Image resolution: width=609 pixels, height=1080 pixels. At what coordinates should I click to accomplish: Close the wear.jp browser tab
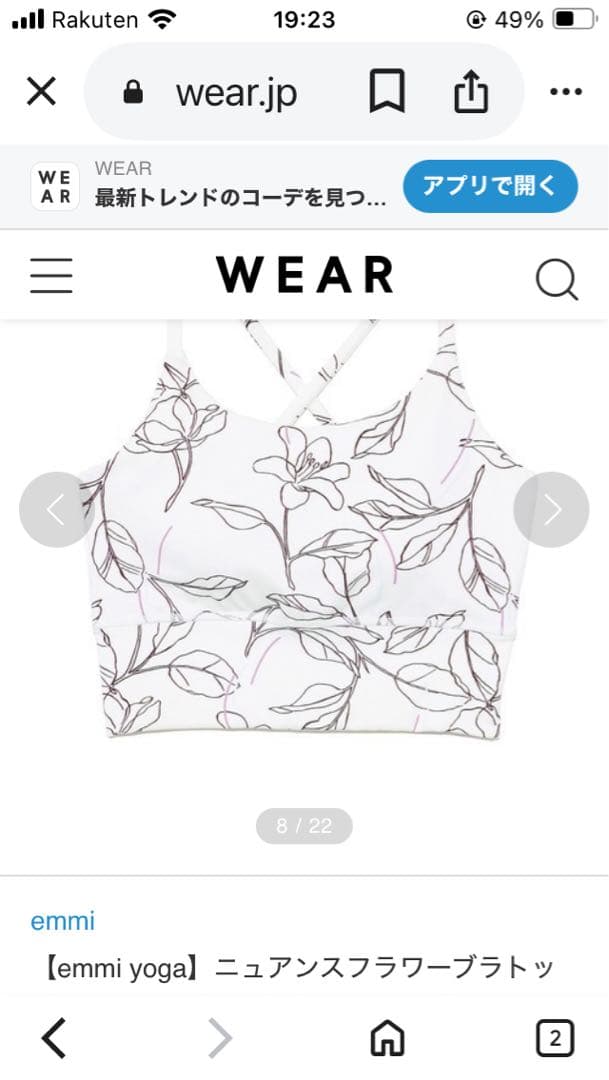(x=41, y=92)
